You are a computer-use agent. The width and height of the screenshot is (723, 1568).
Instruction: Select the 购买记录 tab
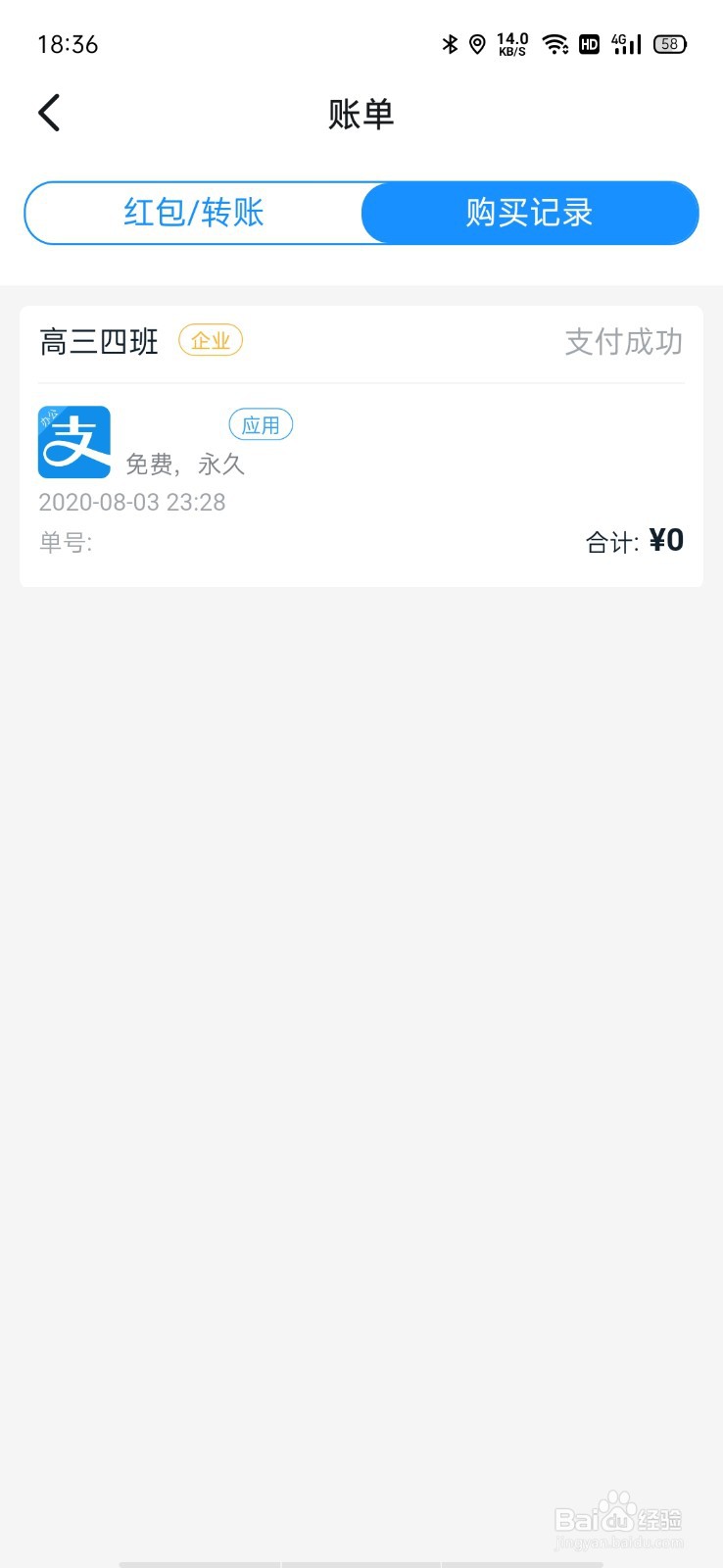[x=529, y=213]
